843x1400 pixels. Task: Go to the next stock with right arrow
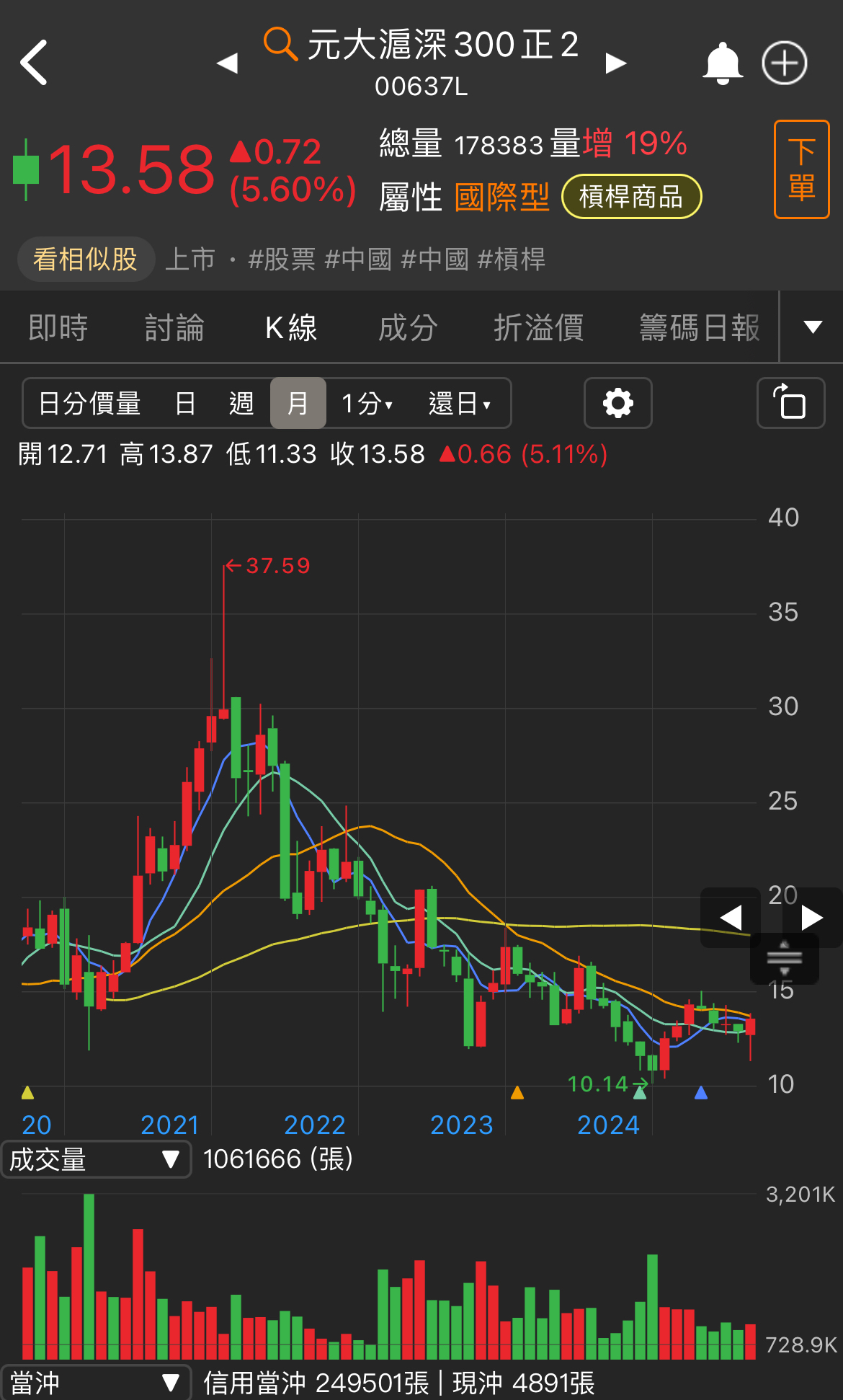point(616,63)
